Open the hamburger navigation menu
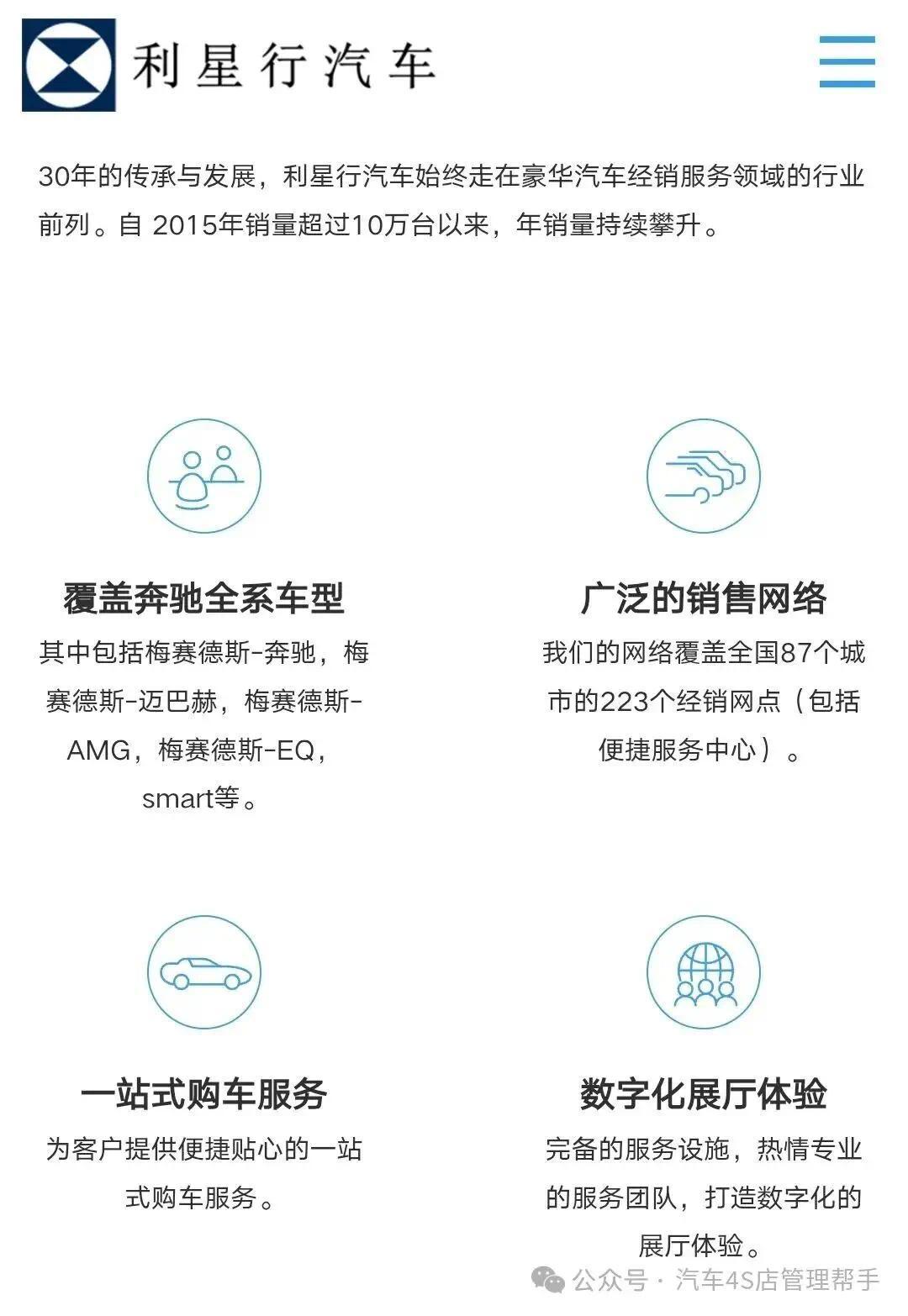 pos(847,62)
